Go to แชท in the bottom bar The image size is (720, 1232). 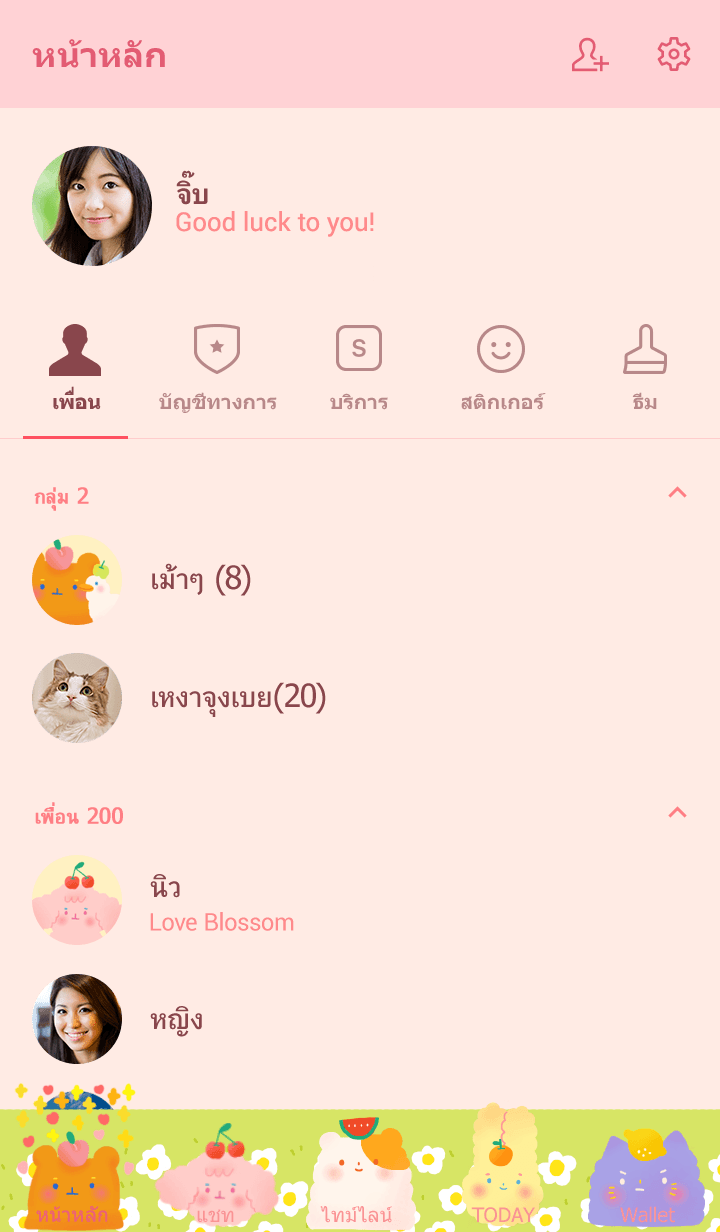(216, 1180)
